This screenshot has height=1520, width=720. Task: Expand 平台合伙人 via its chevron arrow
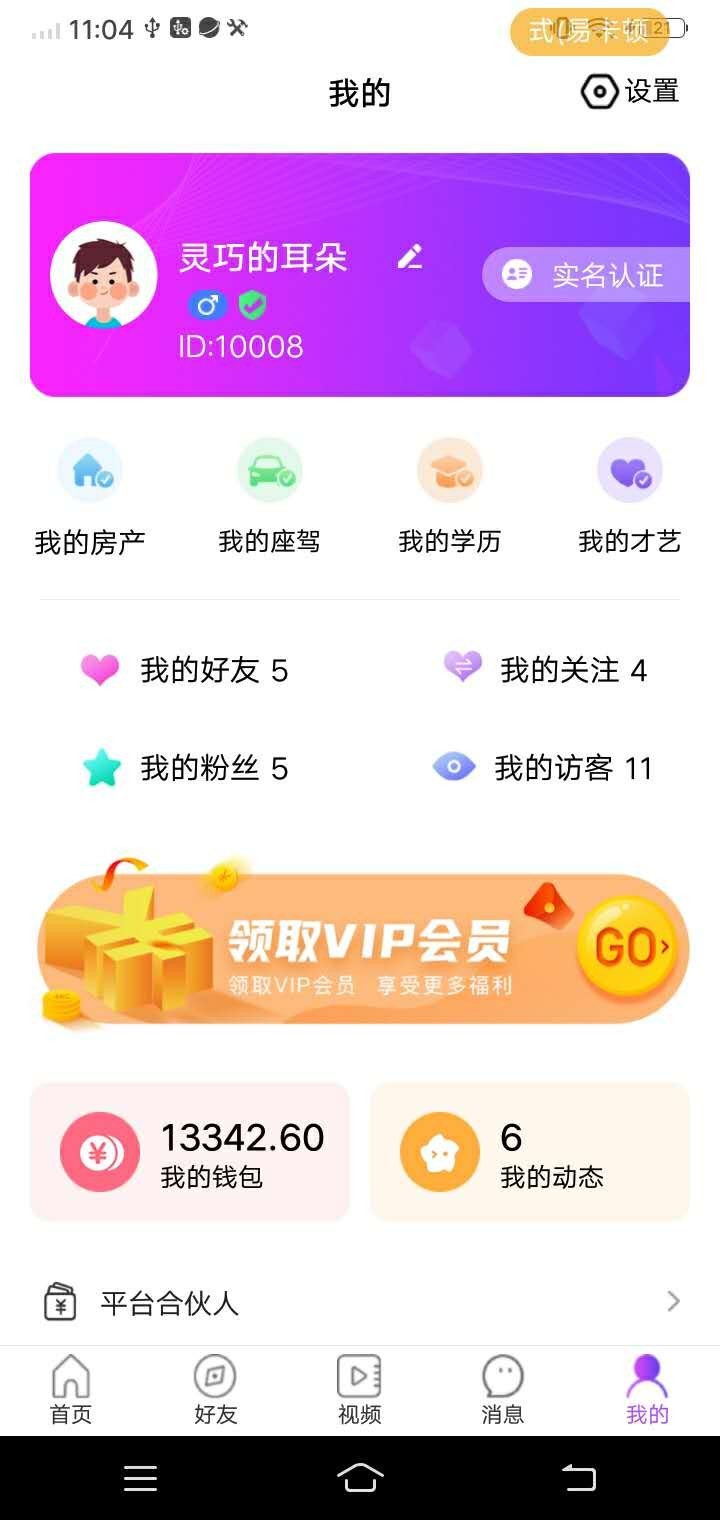pyautogui.click(x=672, y=1302)
